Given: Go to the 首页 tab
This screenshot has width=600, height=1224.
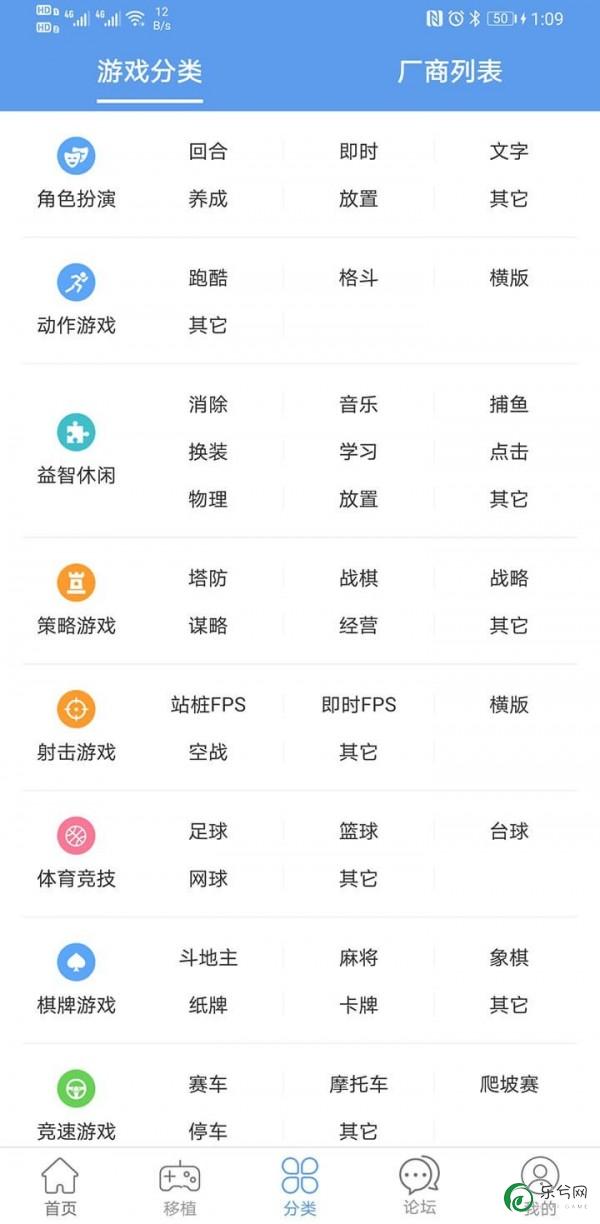Looking at the screenshot, I should (60, 1187).
